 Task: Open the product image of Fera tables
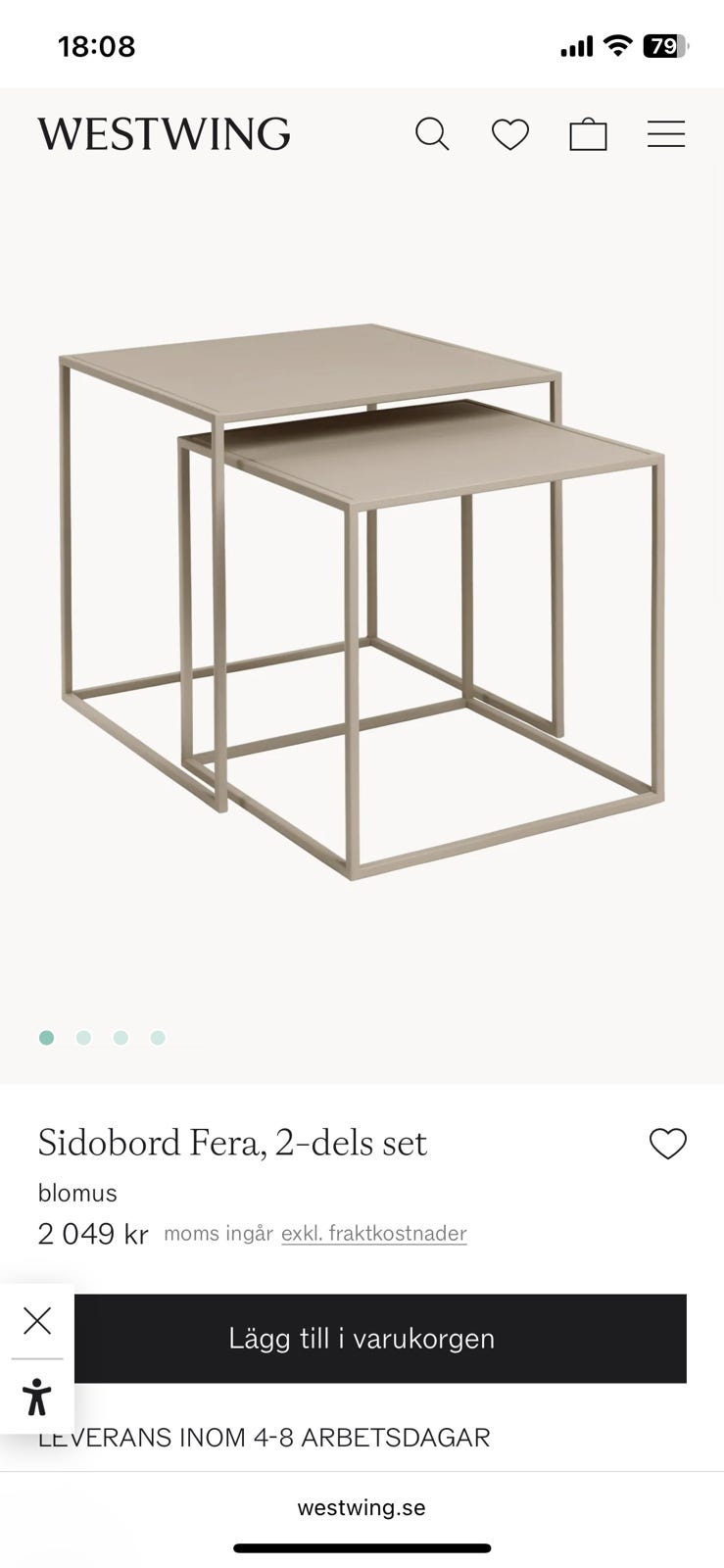point(362,601)
